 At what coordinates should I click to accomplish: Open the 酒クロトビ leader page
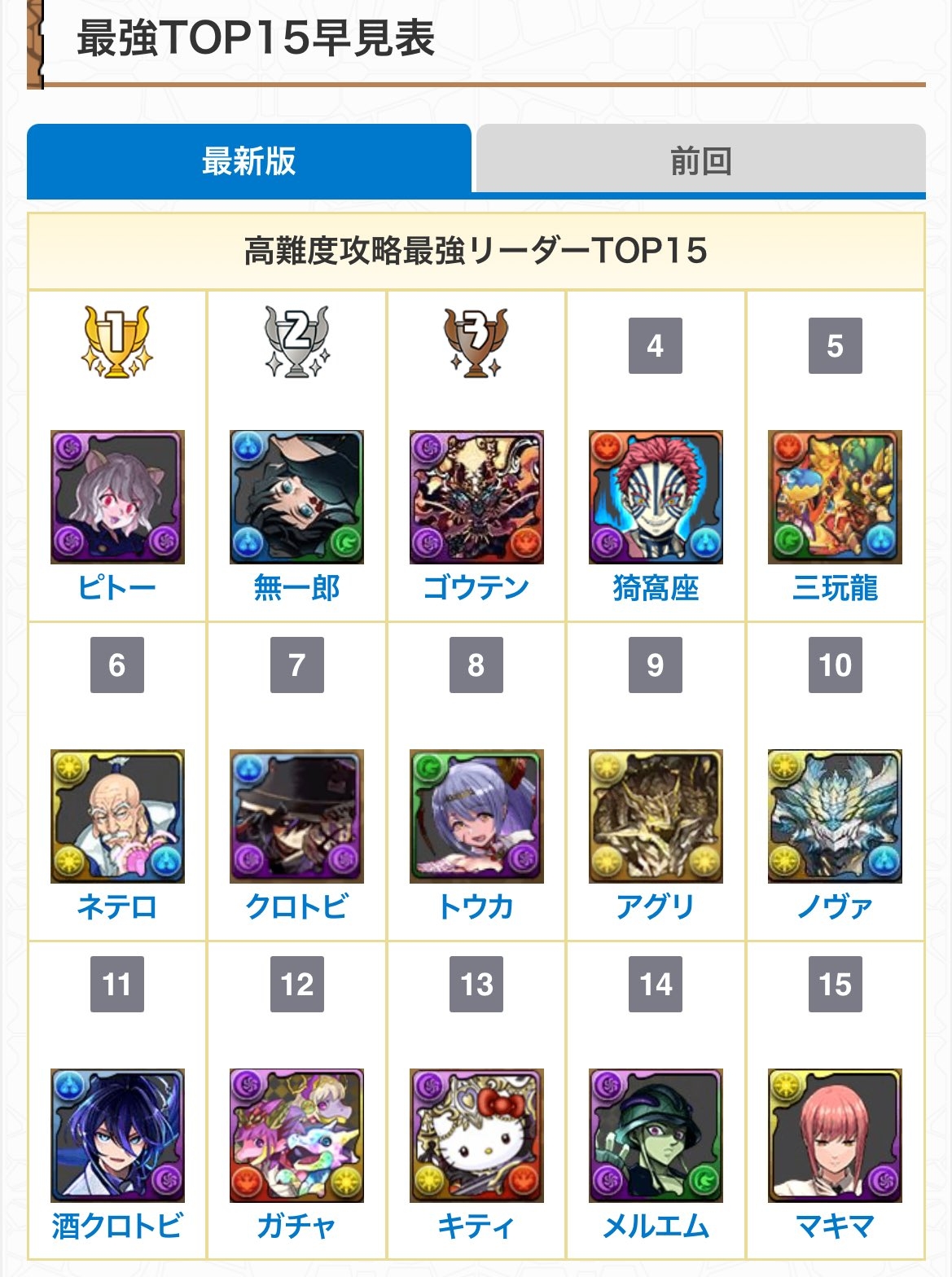tap(117, 1225)
